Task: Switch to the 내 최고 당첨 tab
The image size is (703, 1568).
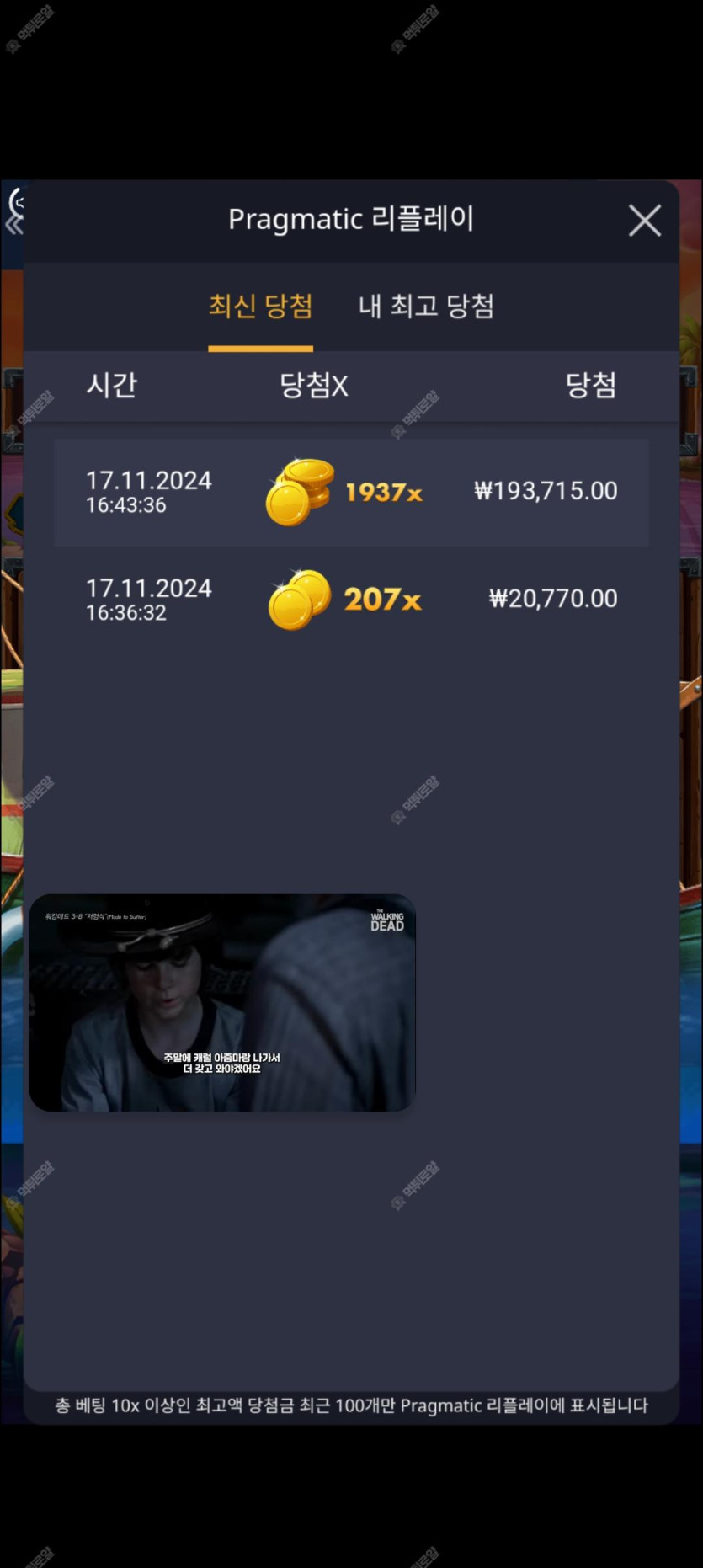Action: tap(426, 306)
